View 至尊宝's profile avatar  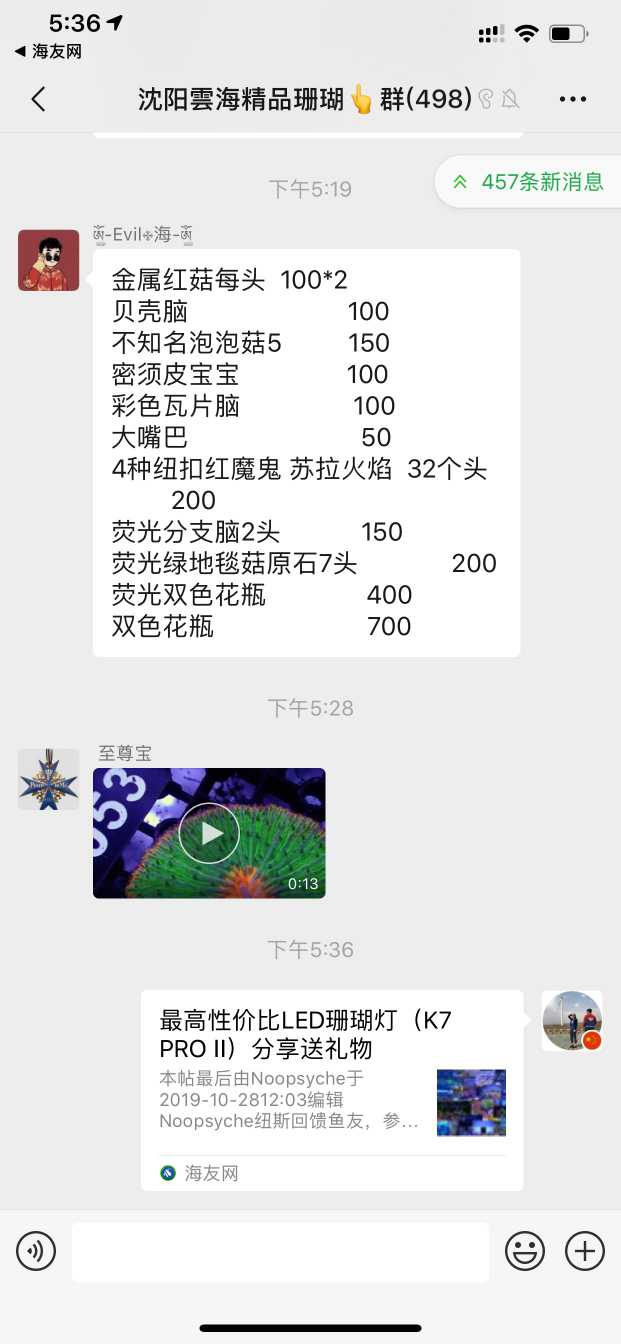tap(48, 779)
